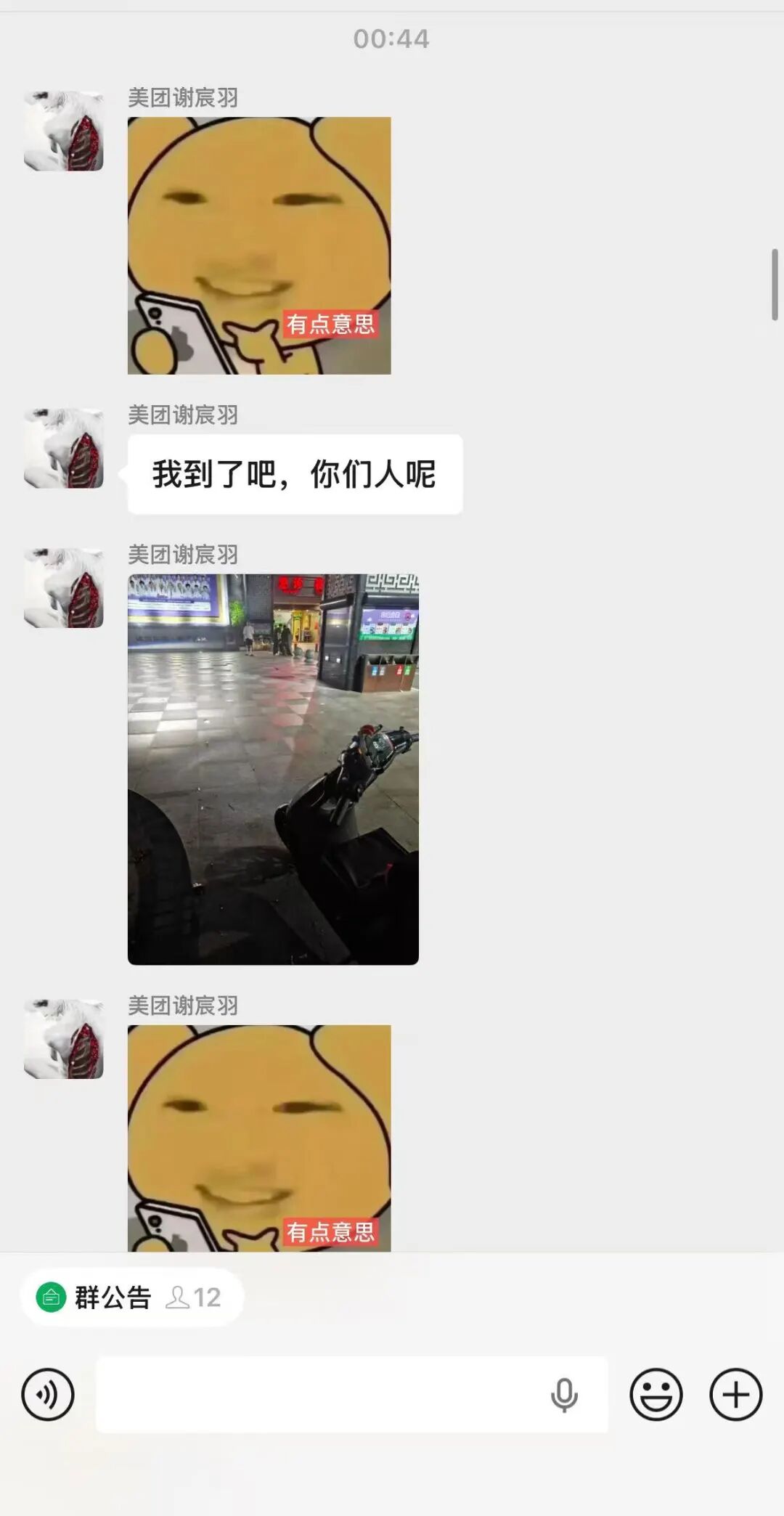The width and height of the screenshot is (784, 1516).
Task: Open the emoji sticker panel
Action: (656, 1395)
